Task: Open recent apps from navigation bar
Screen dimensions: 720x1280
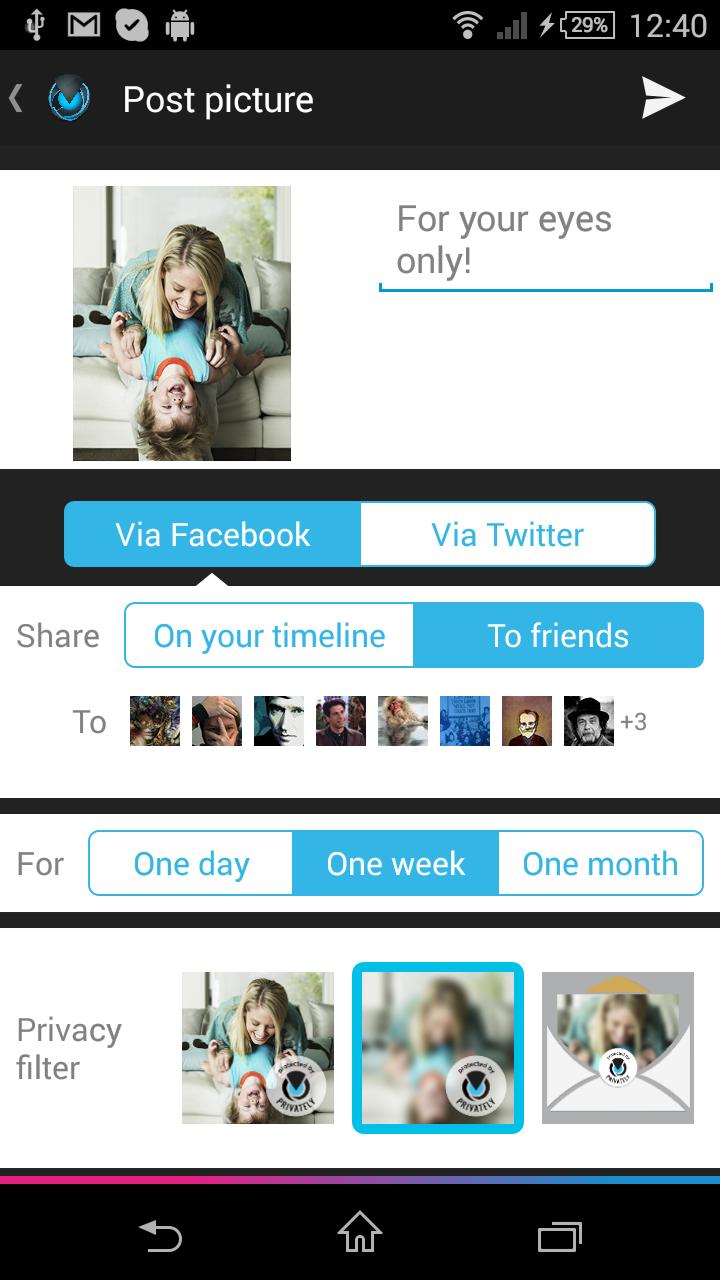Action: point(559,1237)
